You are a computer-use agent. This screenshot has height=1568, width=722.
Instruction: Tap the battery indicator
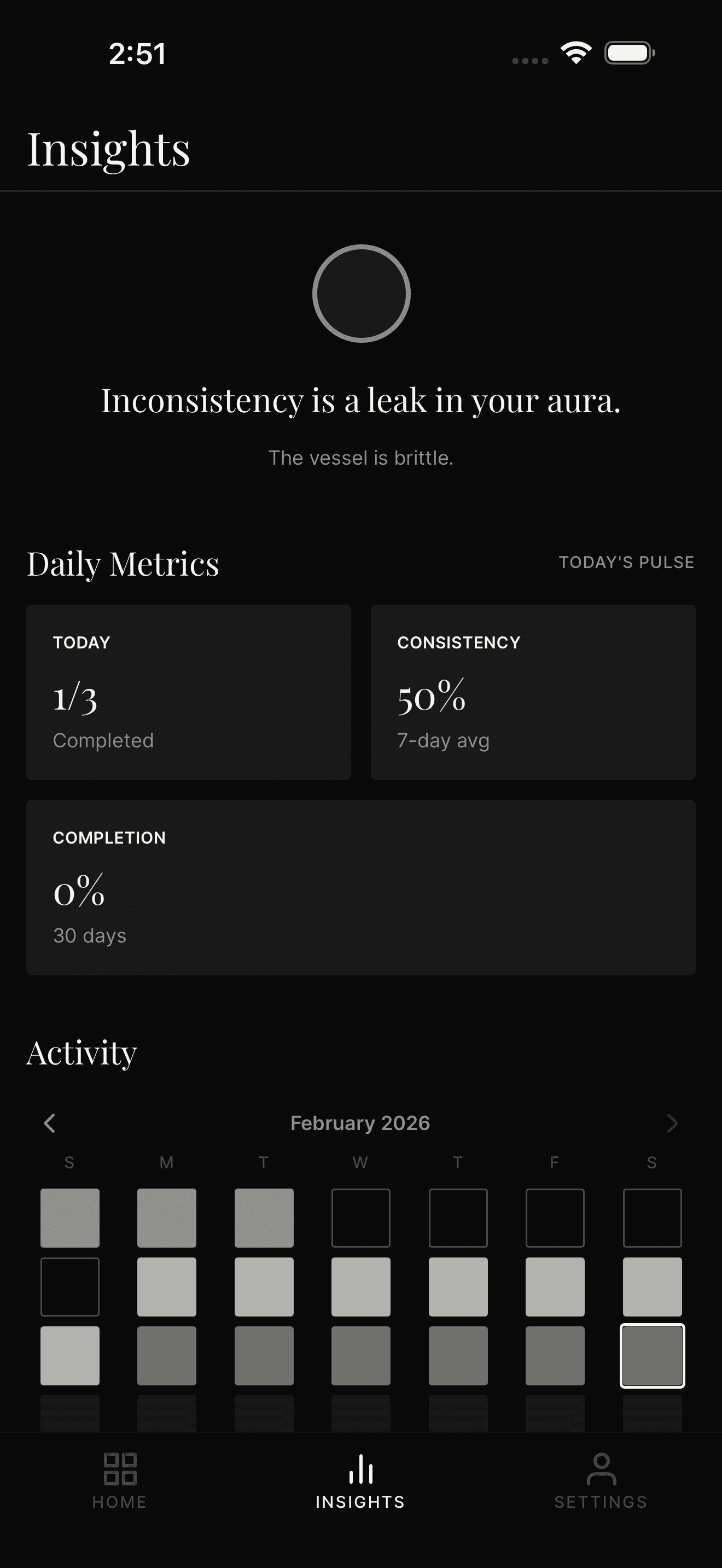[628, 53]
